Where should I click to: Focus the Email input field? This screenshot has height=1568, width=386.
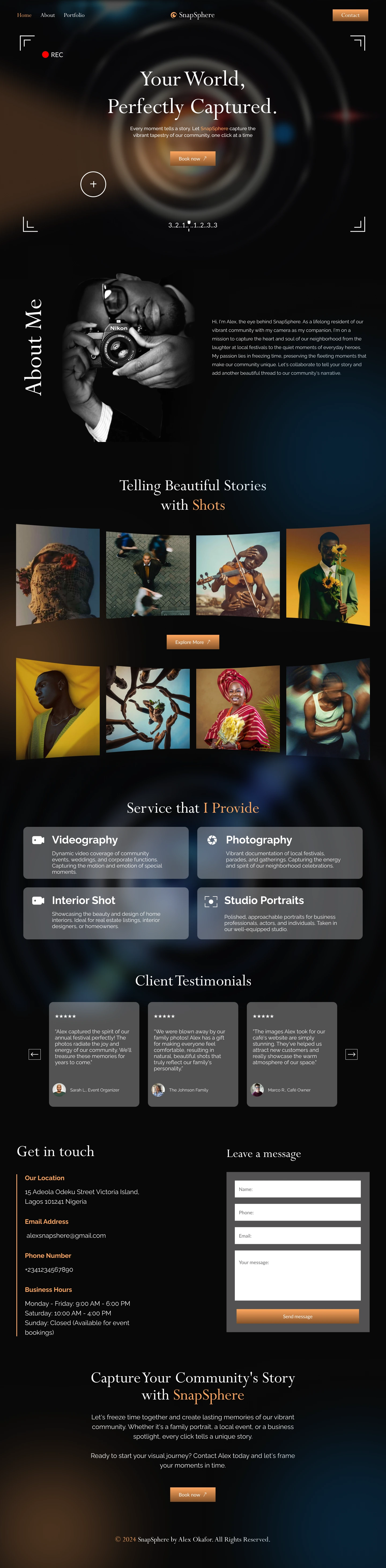point(298,1235)
